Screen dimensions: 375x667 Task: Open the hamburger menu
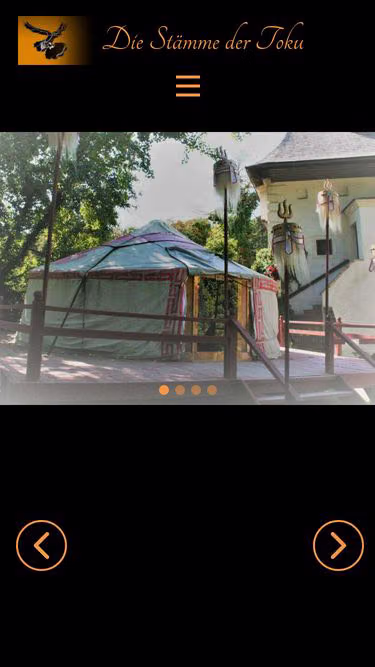pos(188,86)
